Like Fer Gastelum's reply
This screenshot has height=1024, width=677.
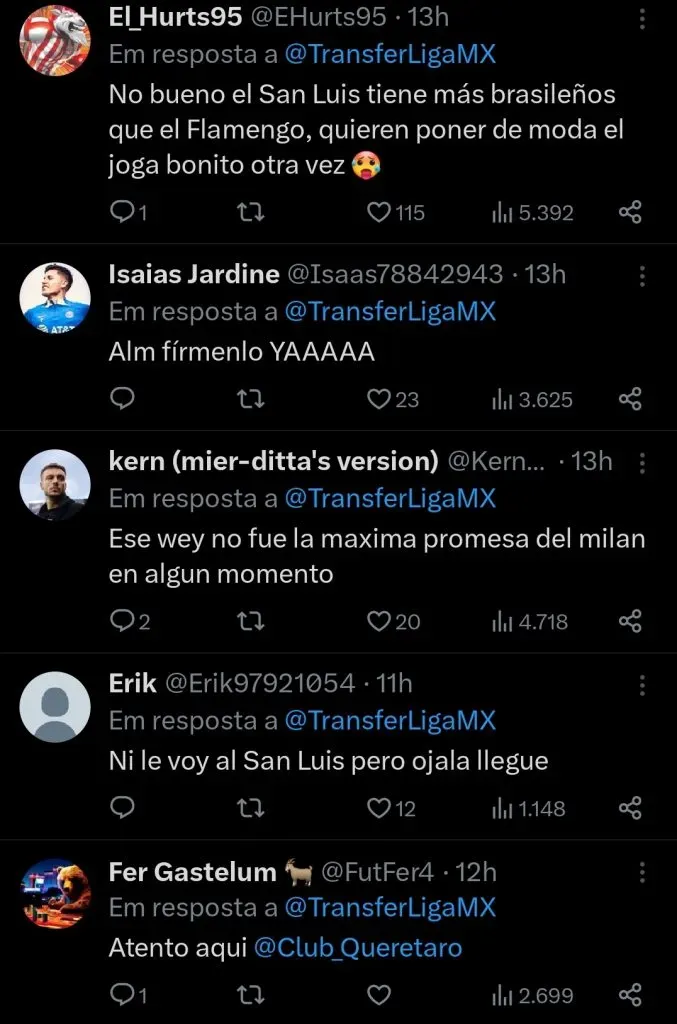378,994
